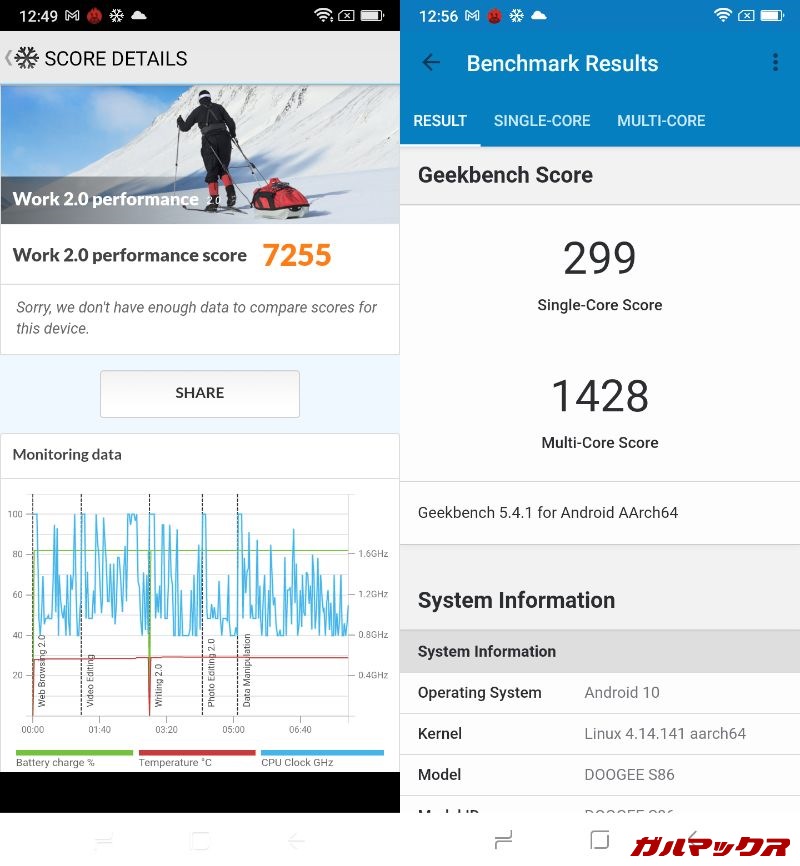Tap the home button below Geekbench results
This screenshot has height=866, width=800.
click(x=599, y=839)
